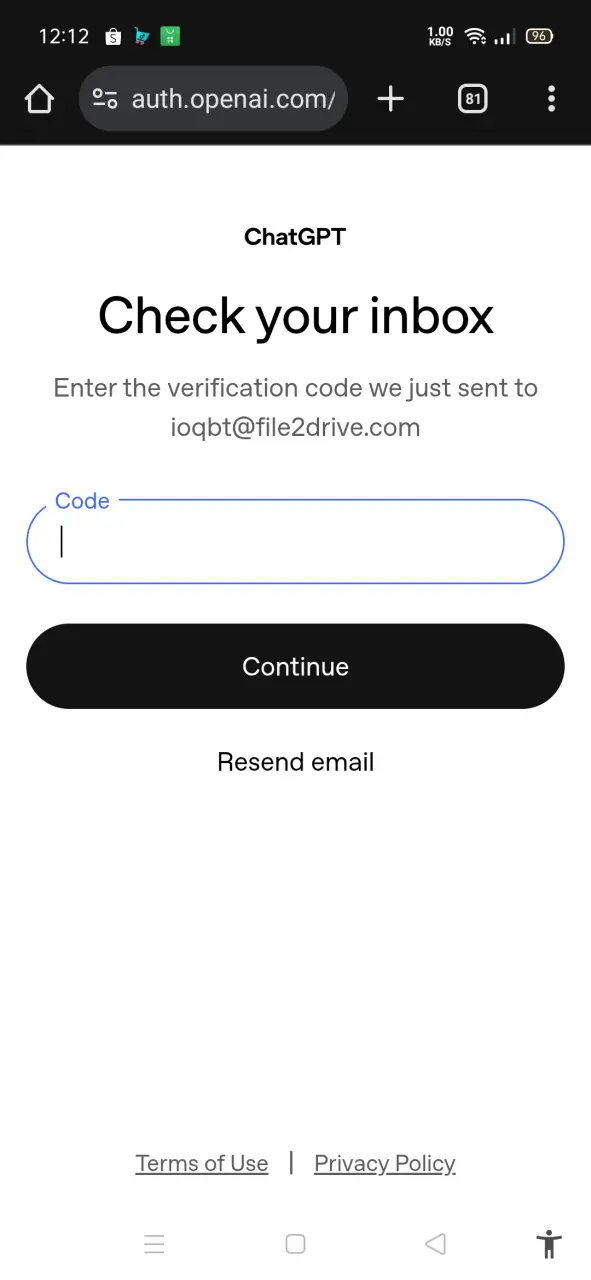The image size is (591, 1280).
Task: Focus the Code input field
Action: tap(295, 541)
